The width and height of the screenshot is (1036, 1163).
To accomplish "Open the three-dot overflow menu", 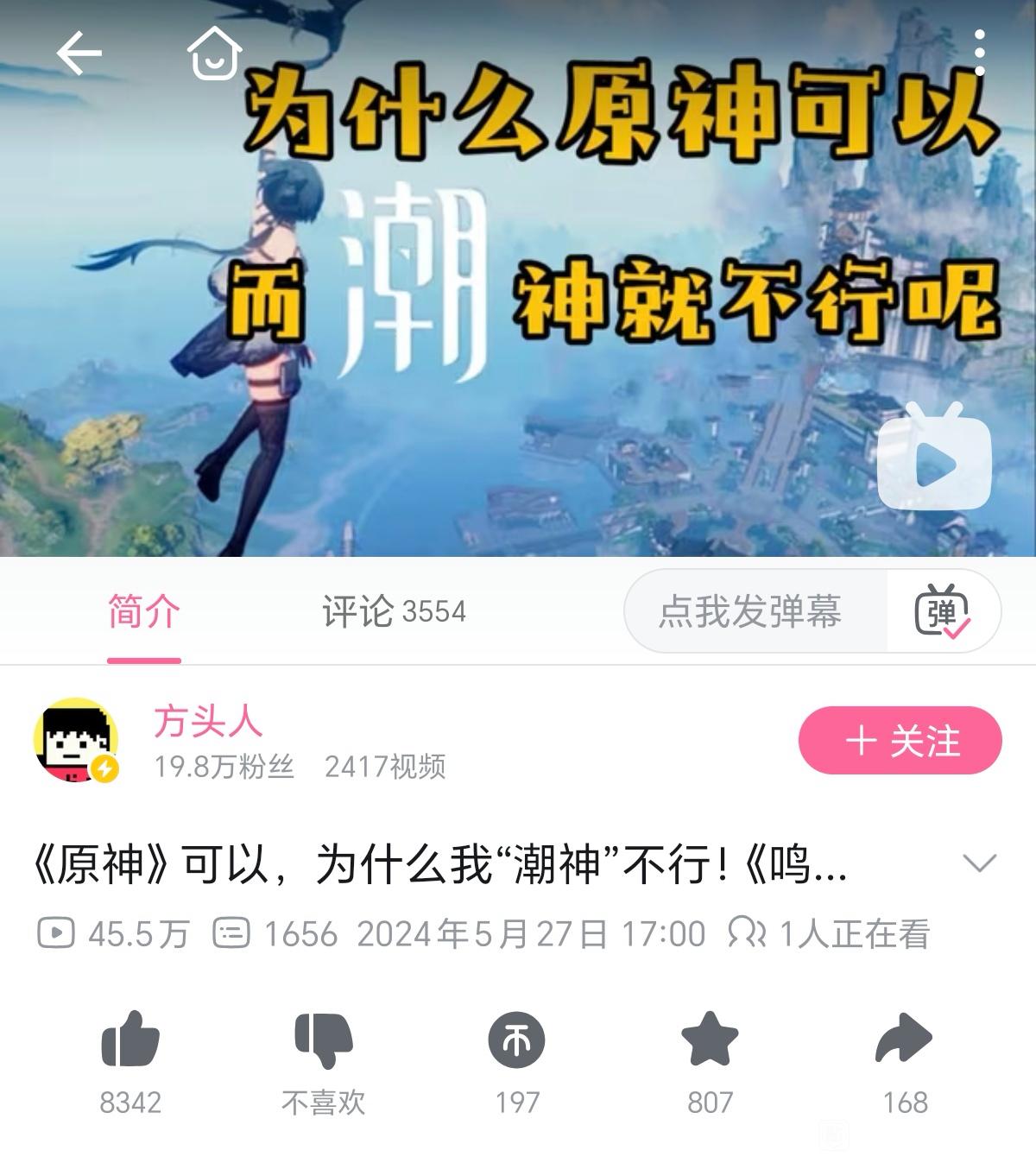I will click(979, 54).
